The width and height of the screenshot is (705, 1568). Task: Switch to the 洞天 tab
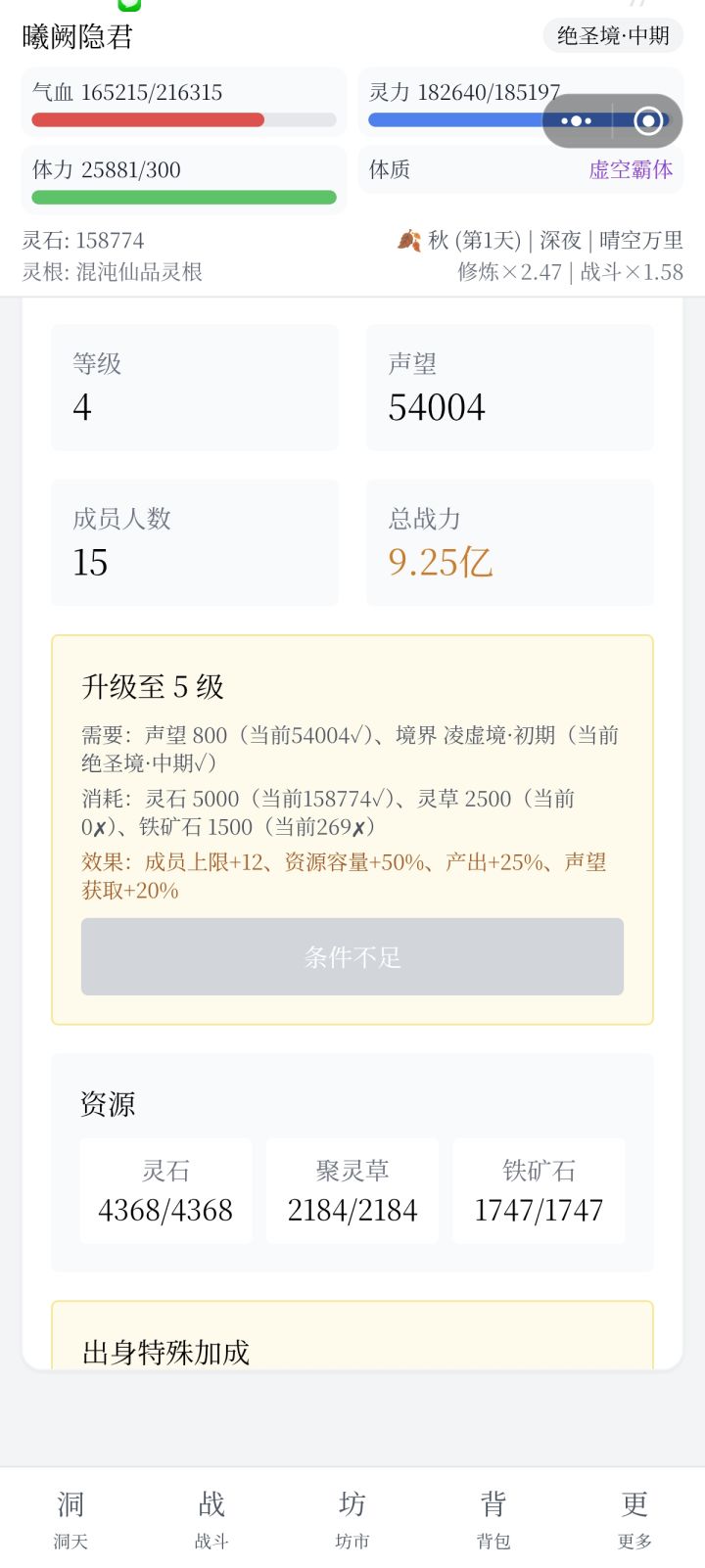(70, 1518)
